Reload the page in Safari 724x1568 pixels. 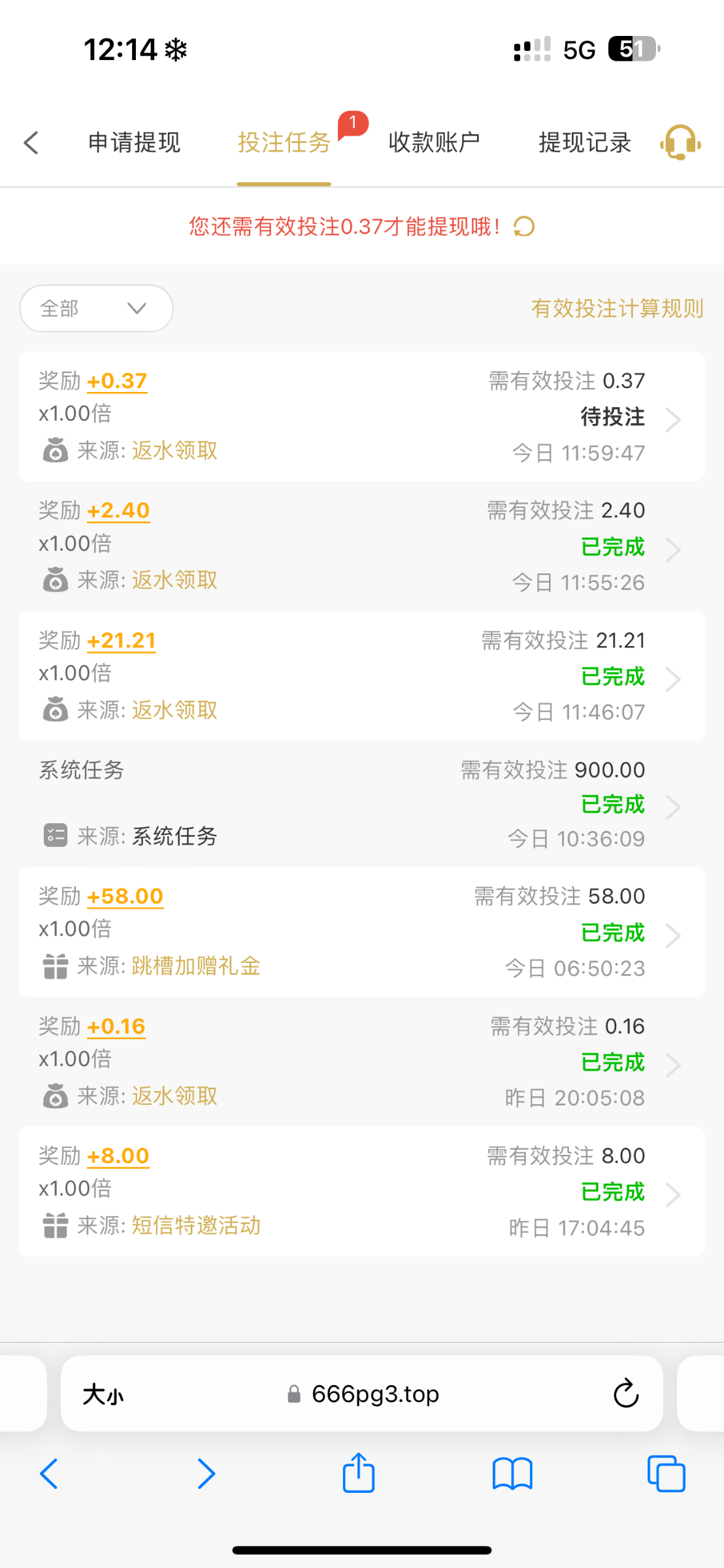(625, 1394)
